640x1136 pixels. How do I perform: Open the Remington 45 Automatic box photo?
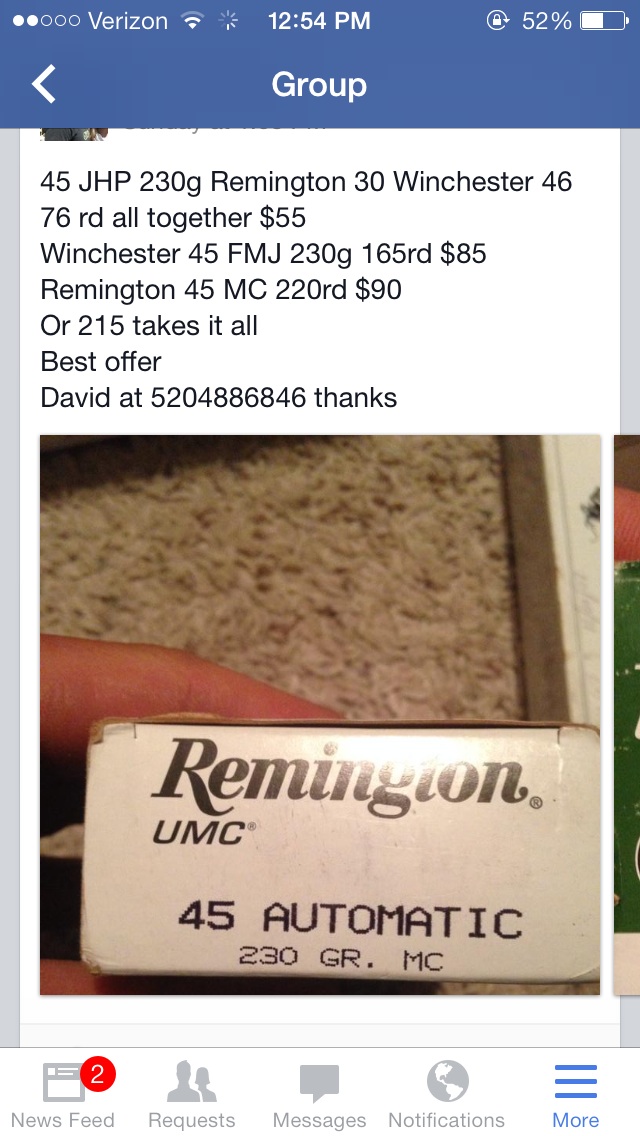[320, 714]
